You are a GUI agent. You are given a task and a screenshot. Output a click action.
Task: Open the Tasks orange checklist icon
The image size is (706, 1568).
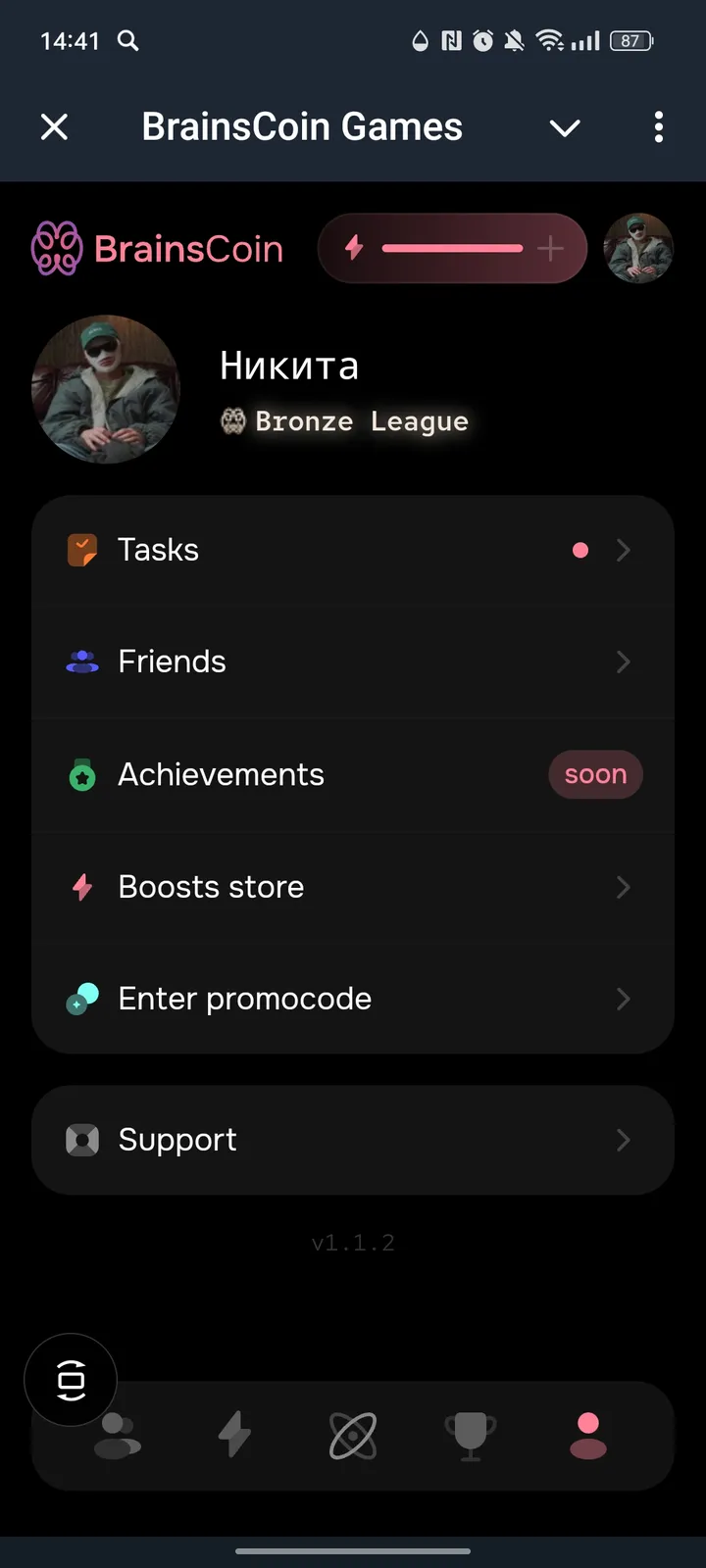pyautogui.click(x=82, y=550)
